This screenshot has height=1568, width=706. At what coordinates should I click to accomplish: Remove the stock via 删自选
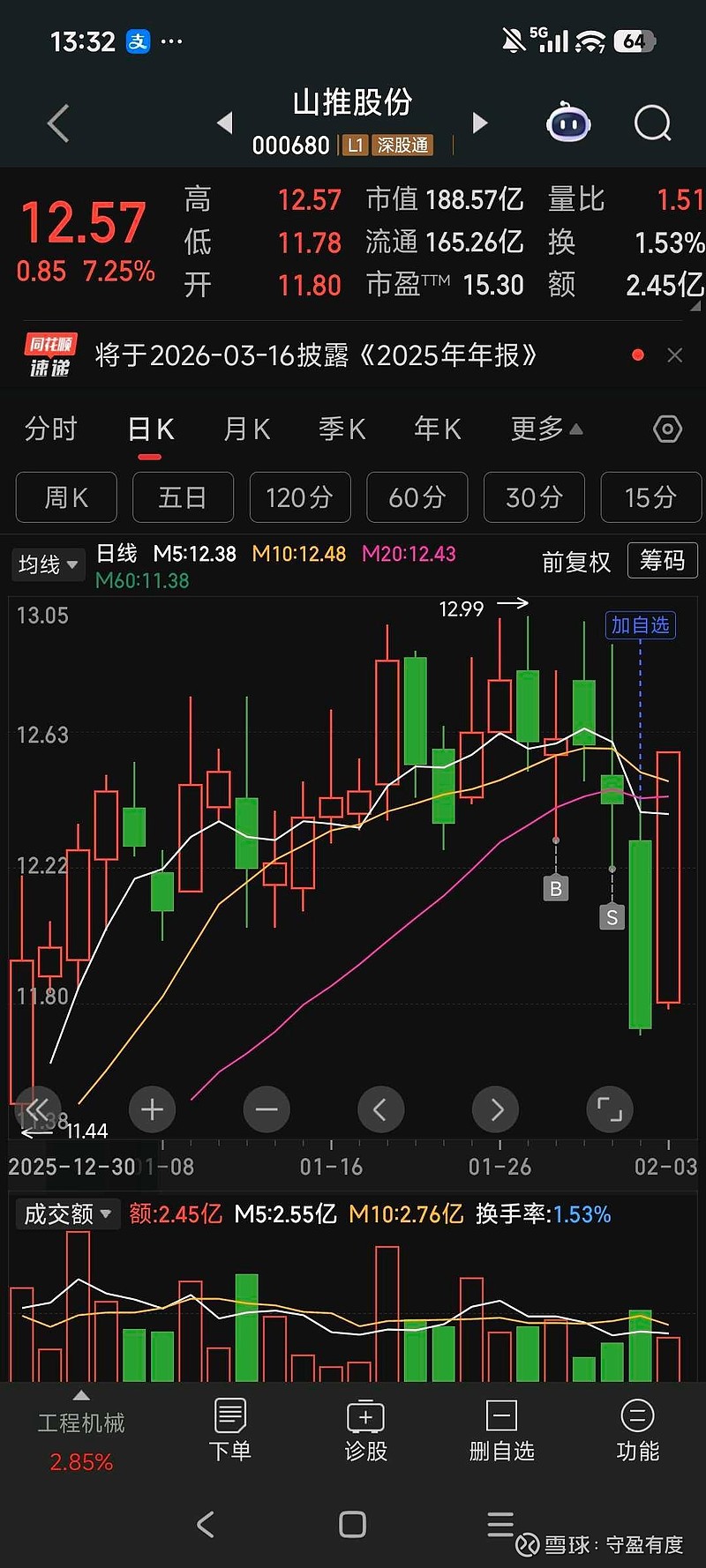pyautogui.click(x=501, y=1430)
